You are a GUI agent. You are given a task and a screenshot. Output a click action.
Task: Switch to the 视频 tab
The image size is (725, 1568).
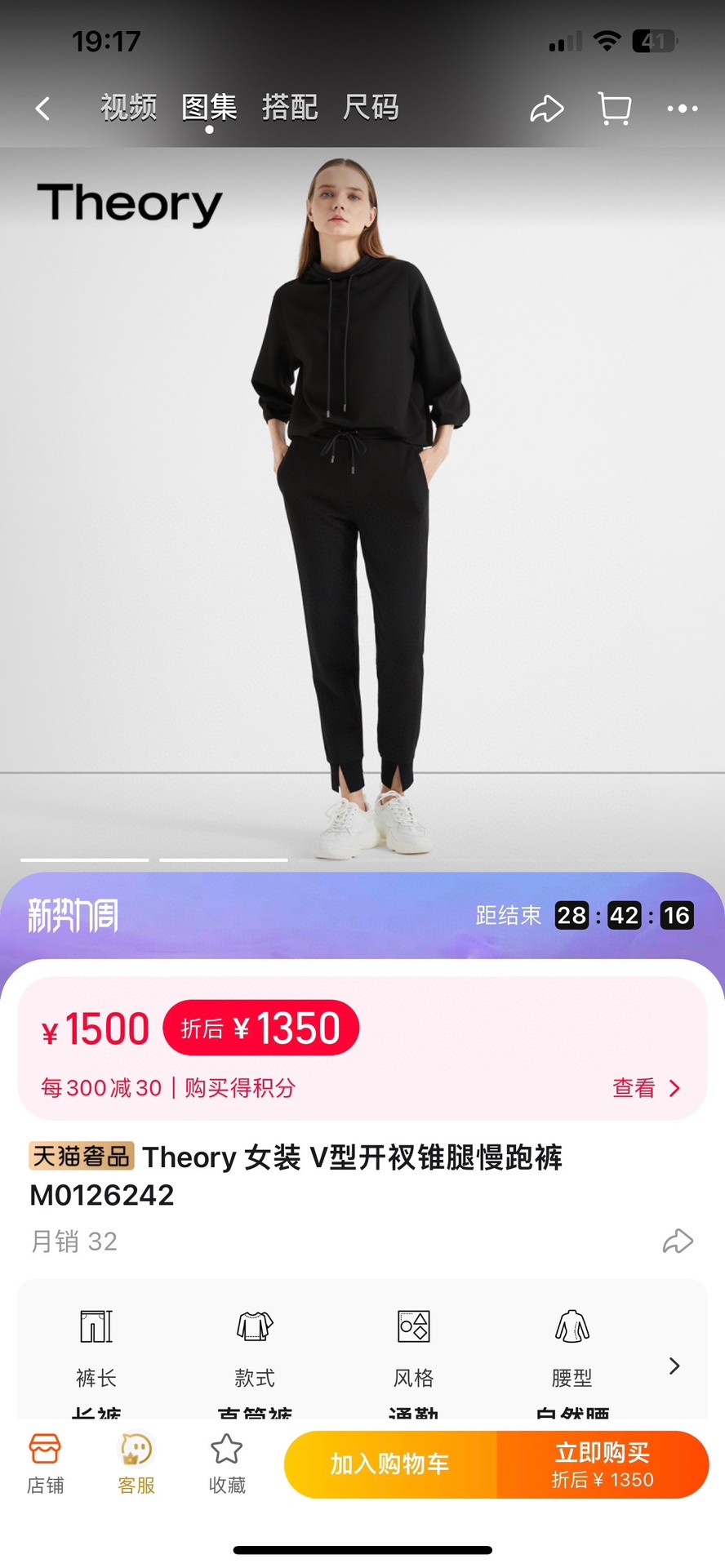128,108
